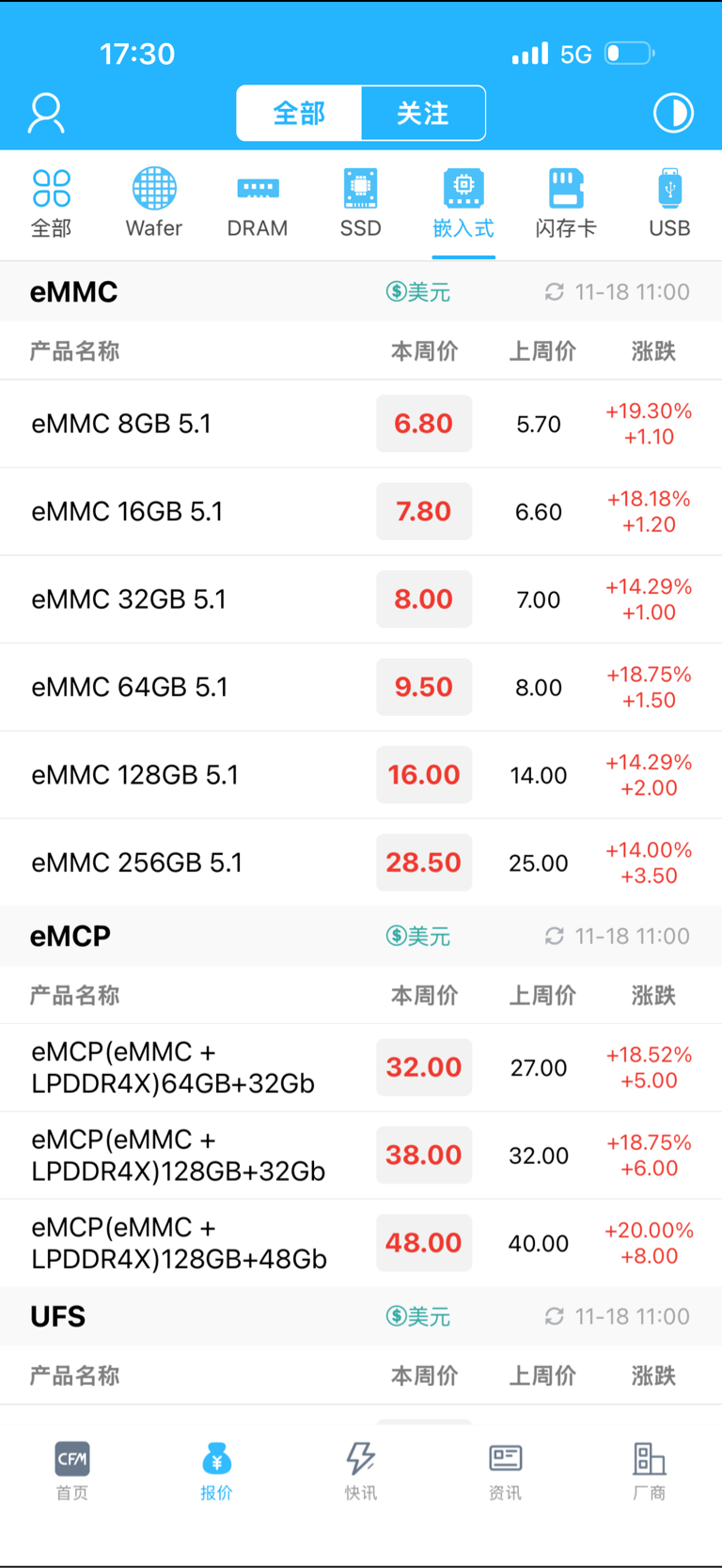Open the 厂商 tab
722x1568 pixels.
point(649,1471)
